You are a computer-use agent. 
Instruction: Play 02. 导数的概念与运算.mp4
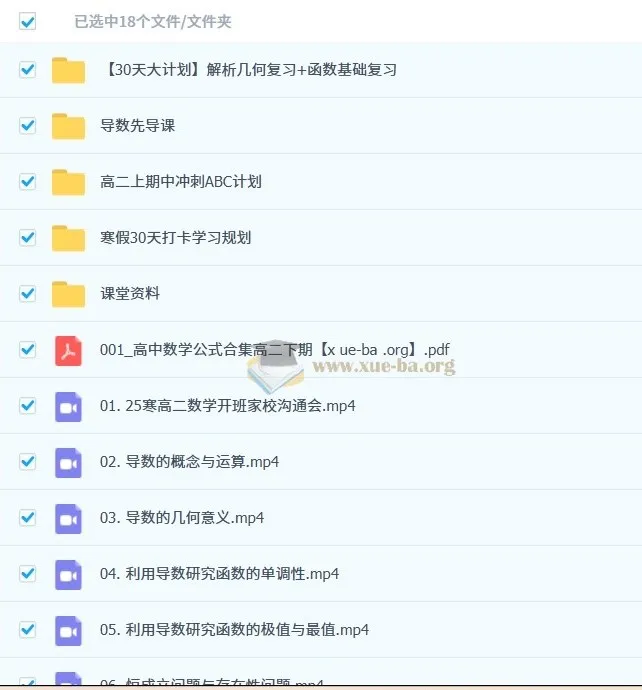click(x=189, y=462)
